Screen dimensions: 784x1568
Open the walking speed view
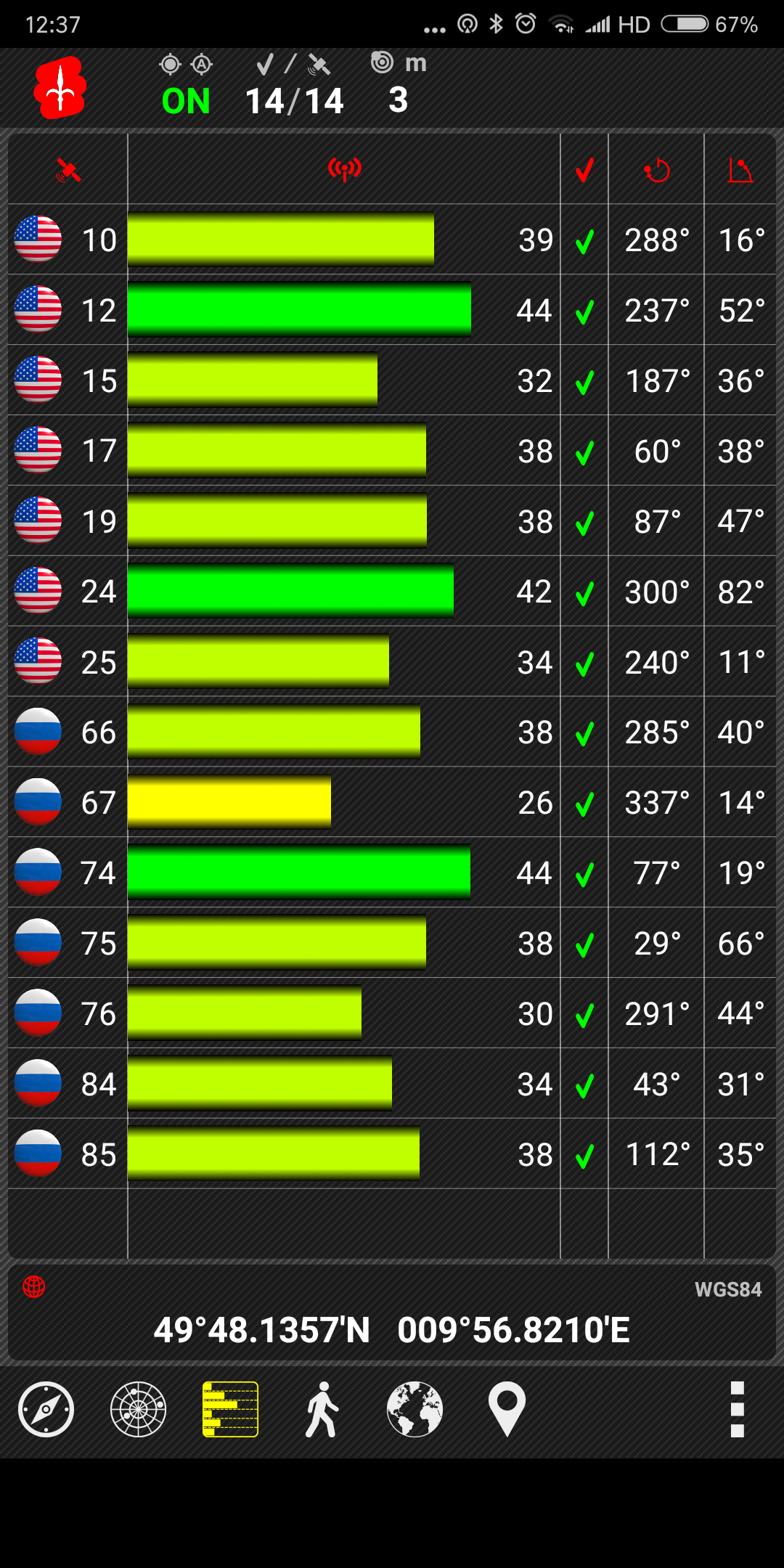click(322, 1410)
